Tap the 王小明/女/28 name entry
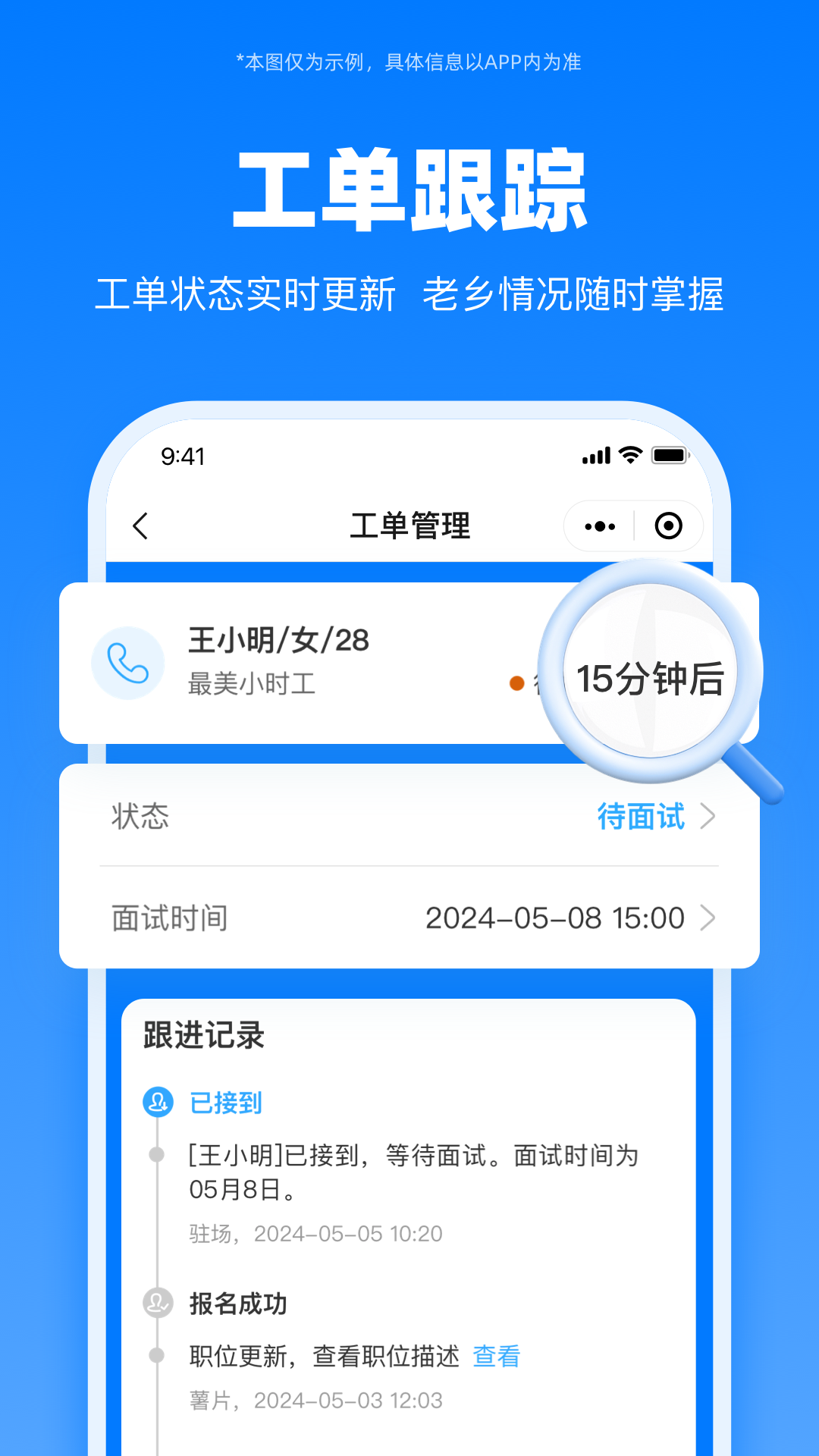This screenshot has height=1456, width=819. [x=279, y=639]
